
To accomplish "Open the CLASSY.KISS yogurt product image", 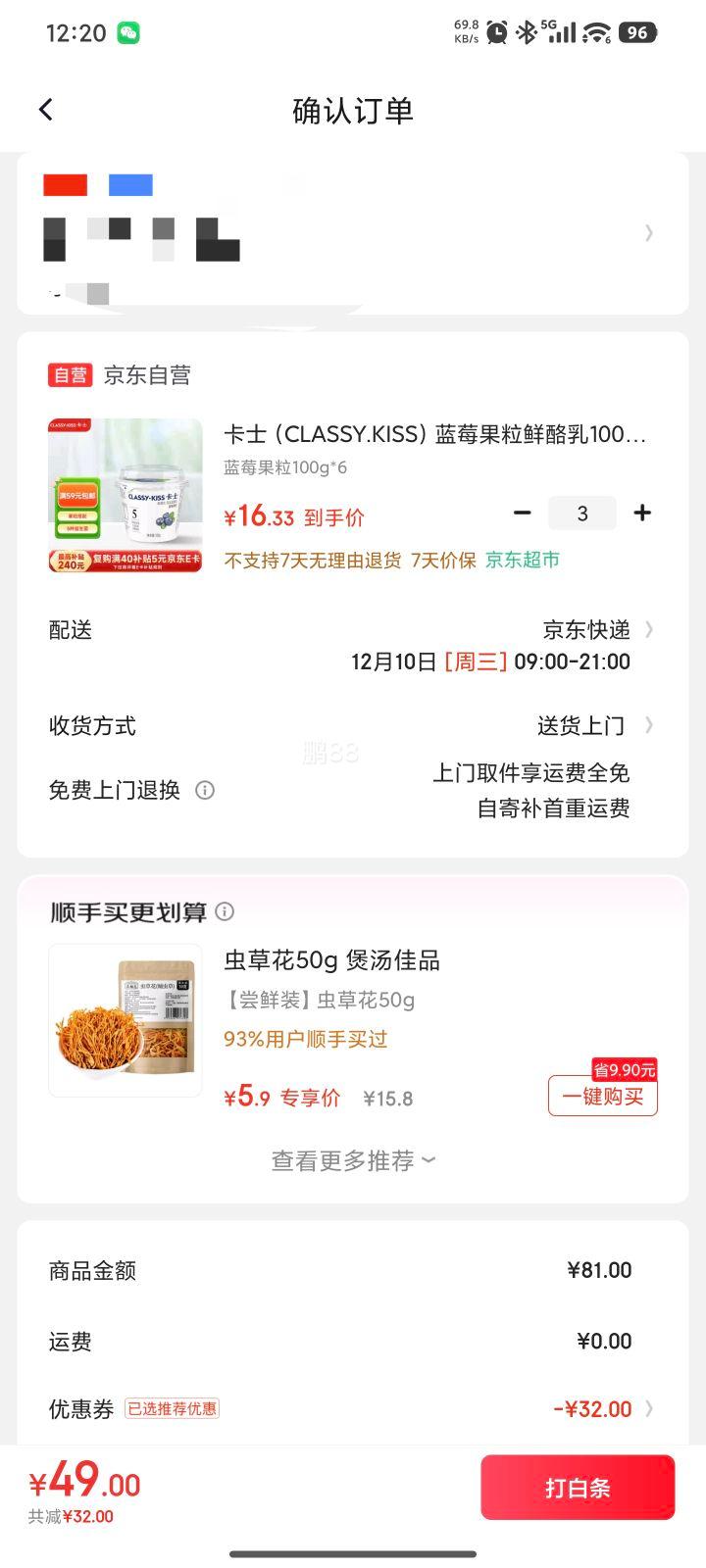I will coord(126,496).
